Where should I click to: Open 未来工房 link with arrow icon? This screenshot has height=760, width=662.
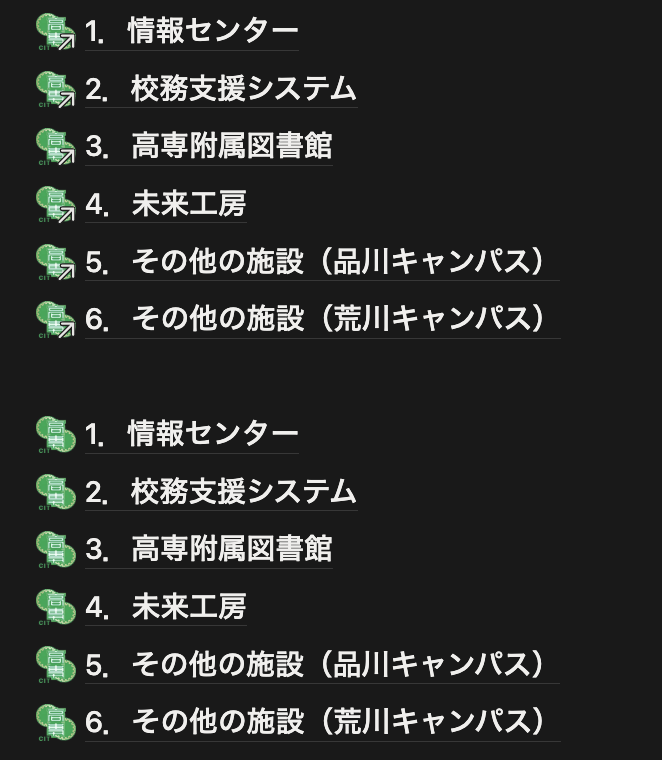click(165, 204)
